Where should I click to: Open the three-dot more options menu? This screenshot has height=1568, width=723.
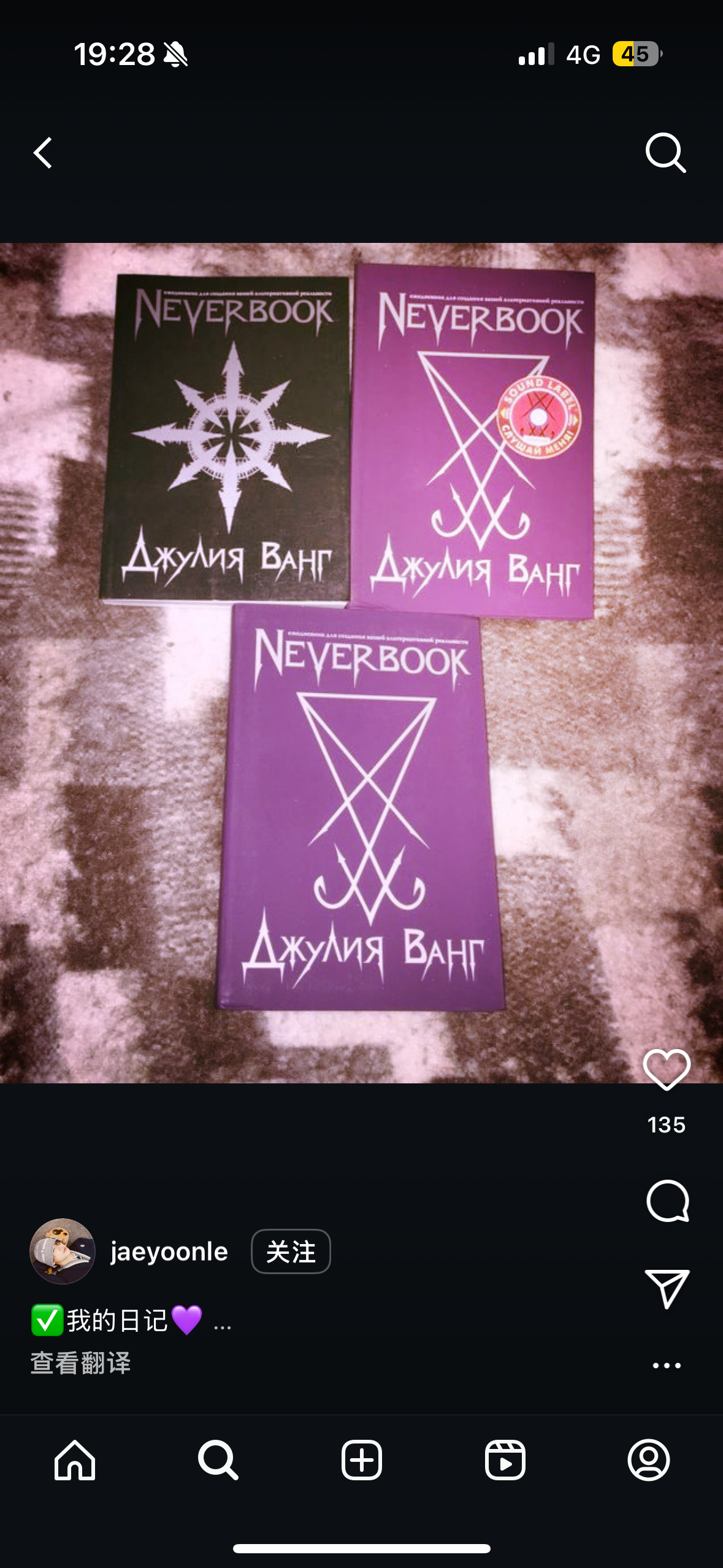click(x=667, y=1366)
